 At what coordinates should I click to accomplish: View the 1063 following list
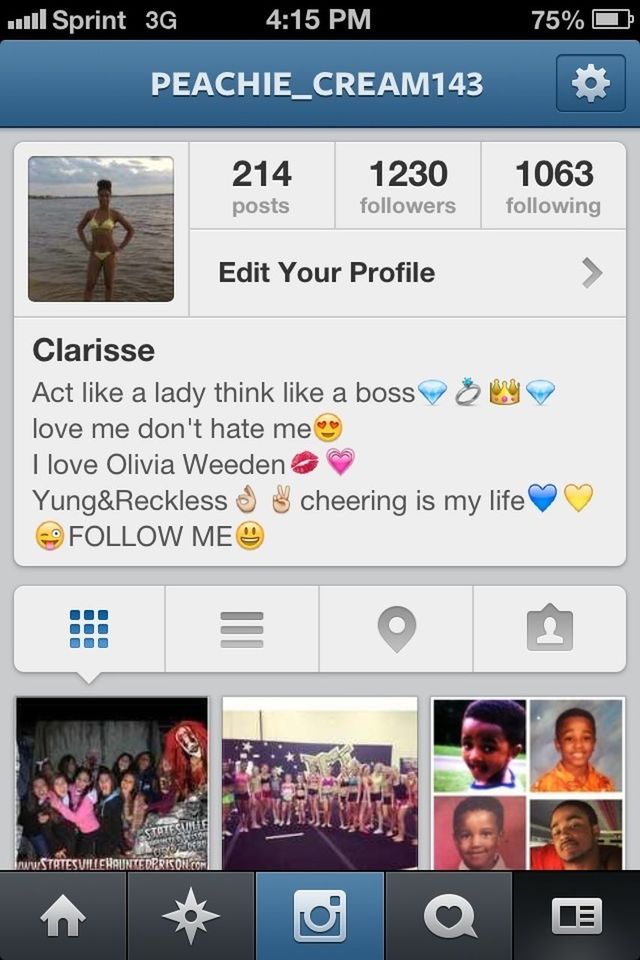[553, 187]
